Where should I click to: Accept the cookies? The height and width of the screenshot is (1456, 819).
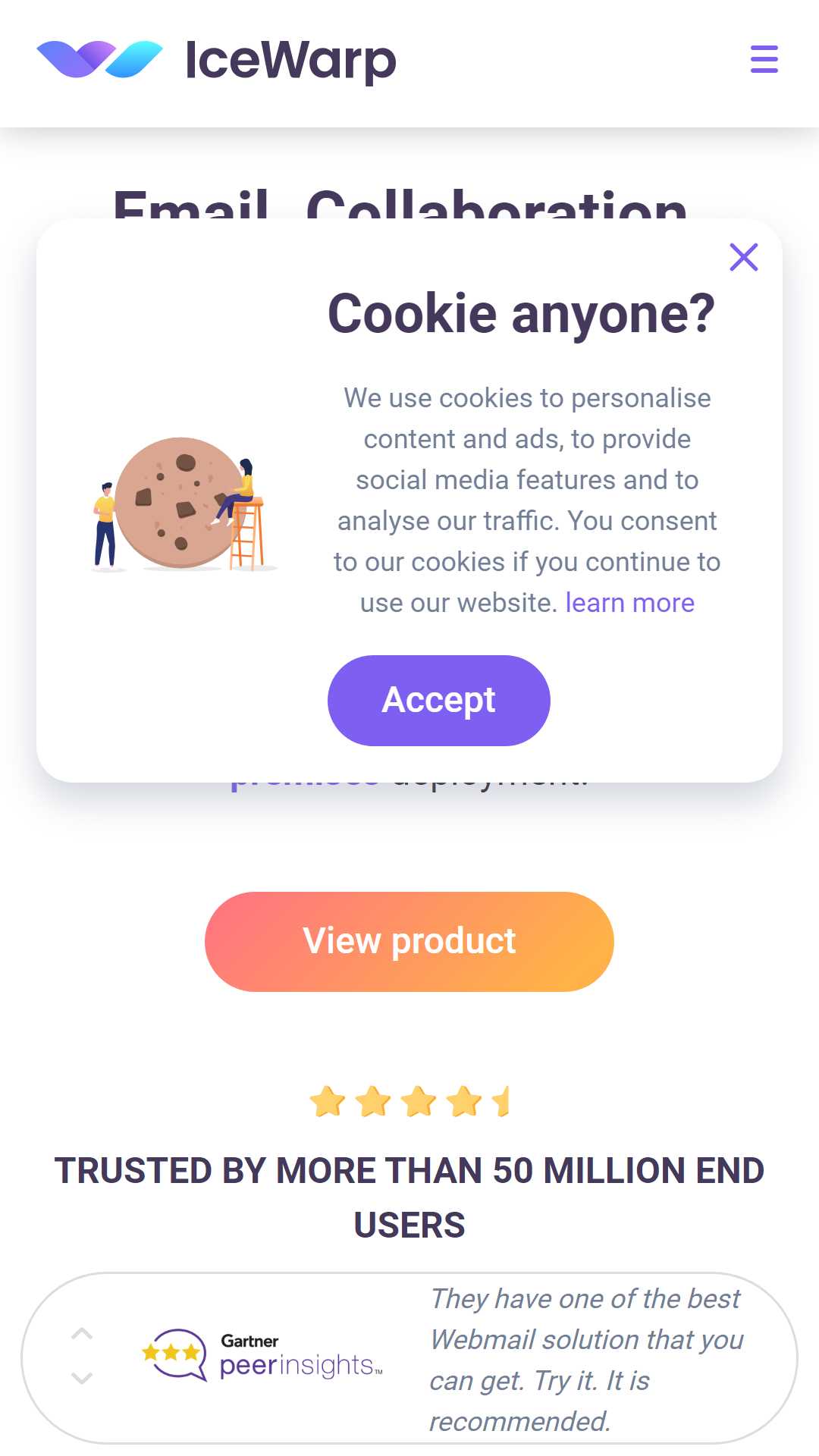(x=439, y=700)
